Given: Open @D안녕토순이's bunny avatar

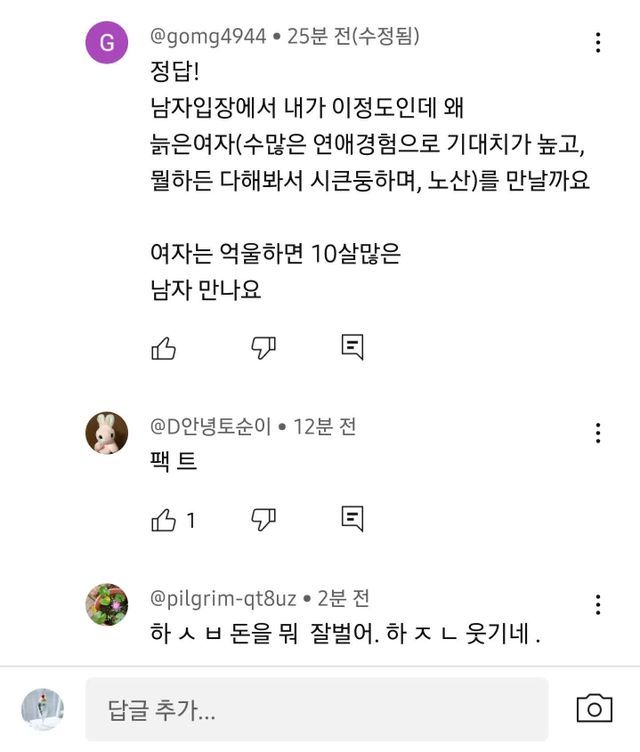Looking at the screenshot, I should pos(106,433).
